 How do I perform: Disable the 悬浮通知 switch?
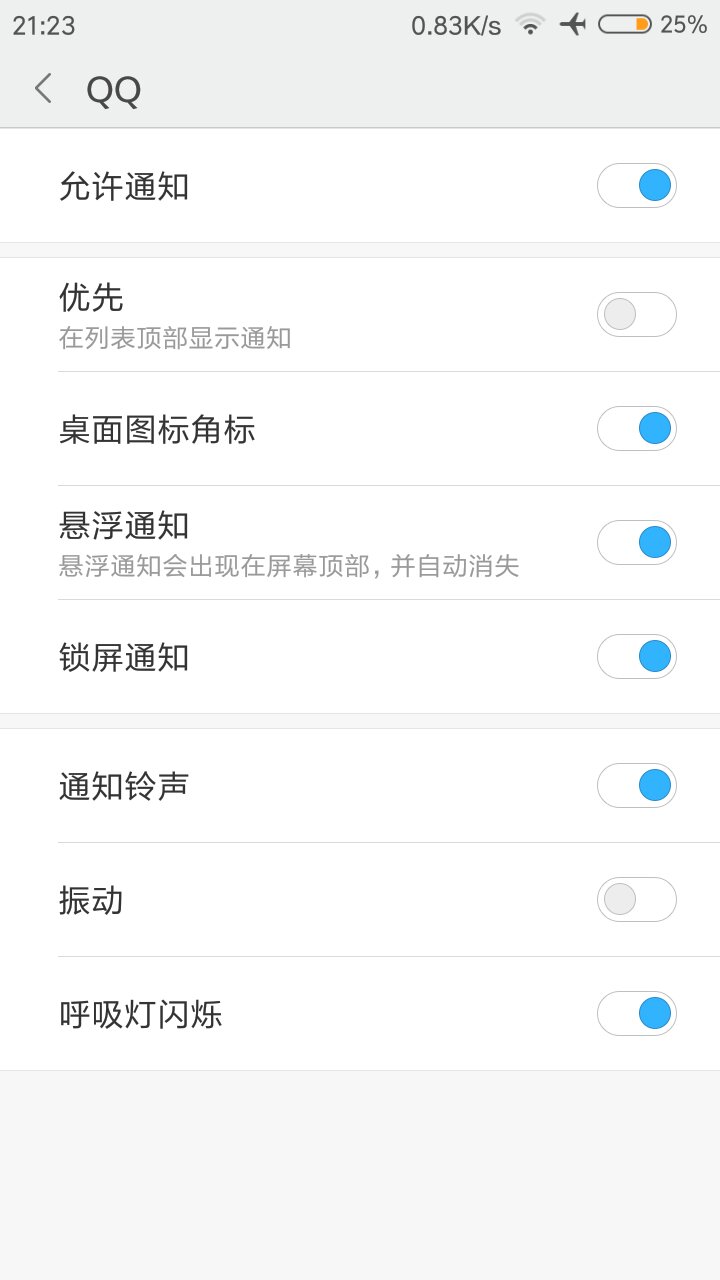(637, 542)
